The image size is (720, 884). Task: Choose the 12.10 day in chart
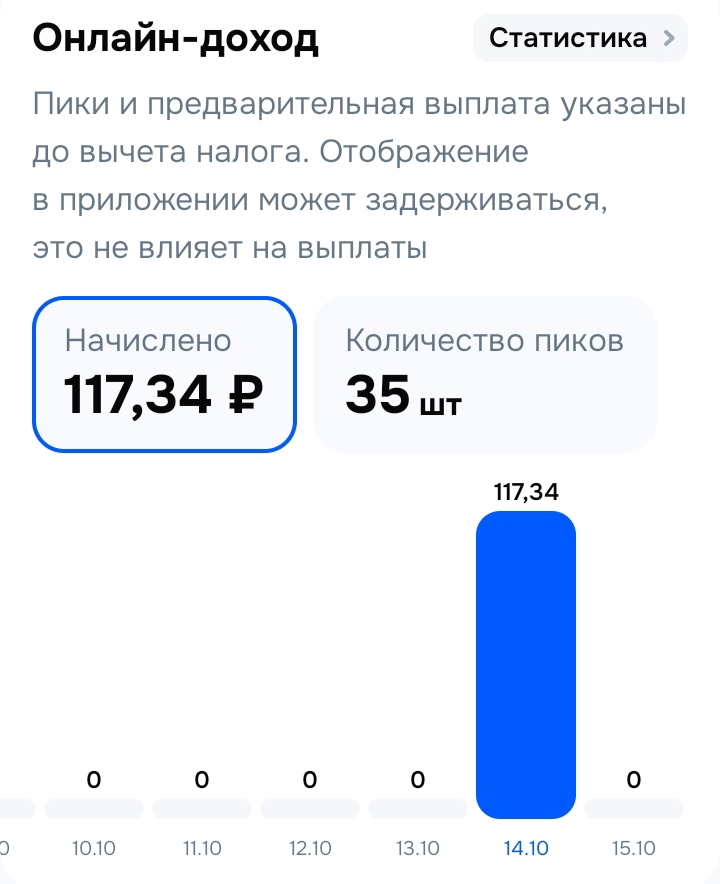pyautogui.click(x=310, y=808)
